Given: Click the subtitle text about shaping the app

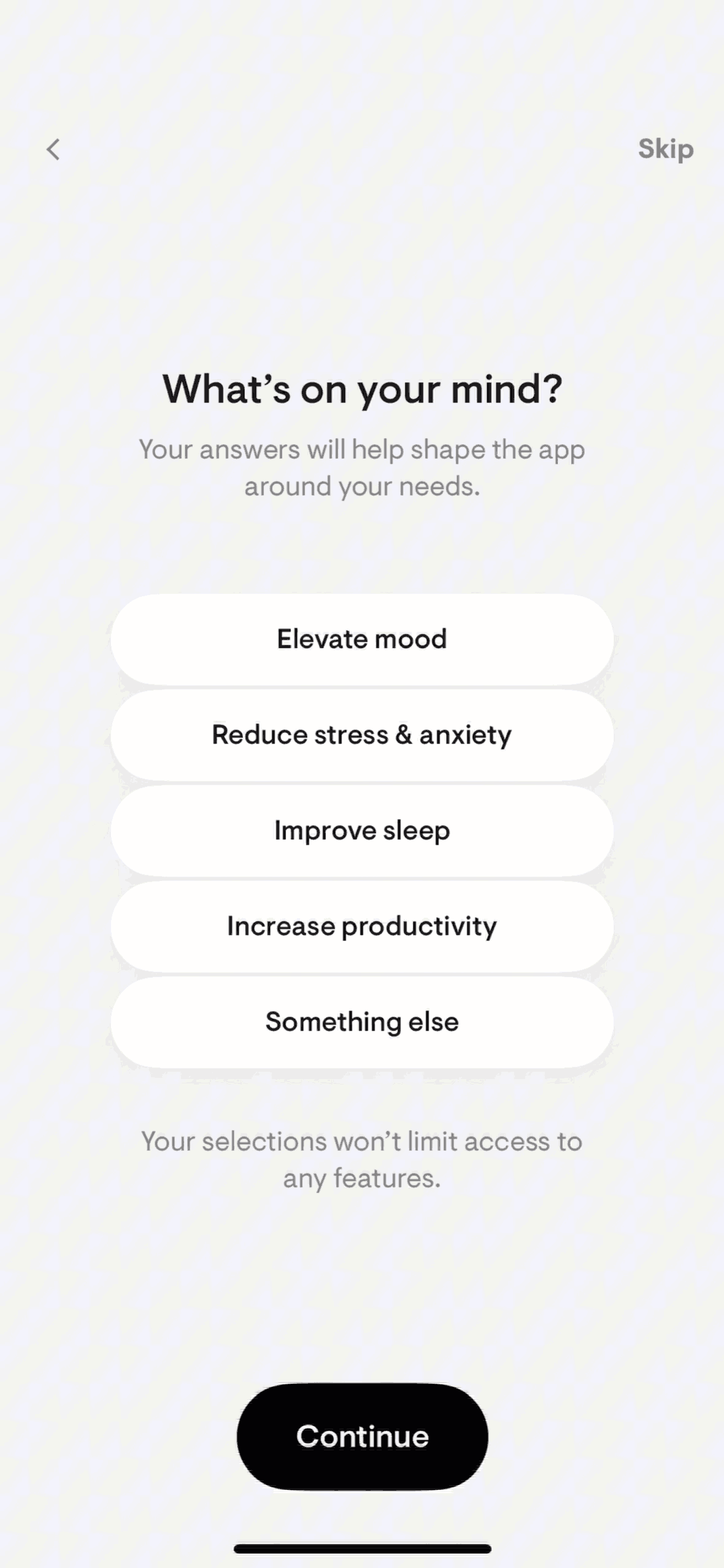Looking at the screenshot, I should click(x=362, y=467).
